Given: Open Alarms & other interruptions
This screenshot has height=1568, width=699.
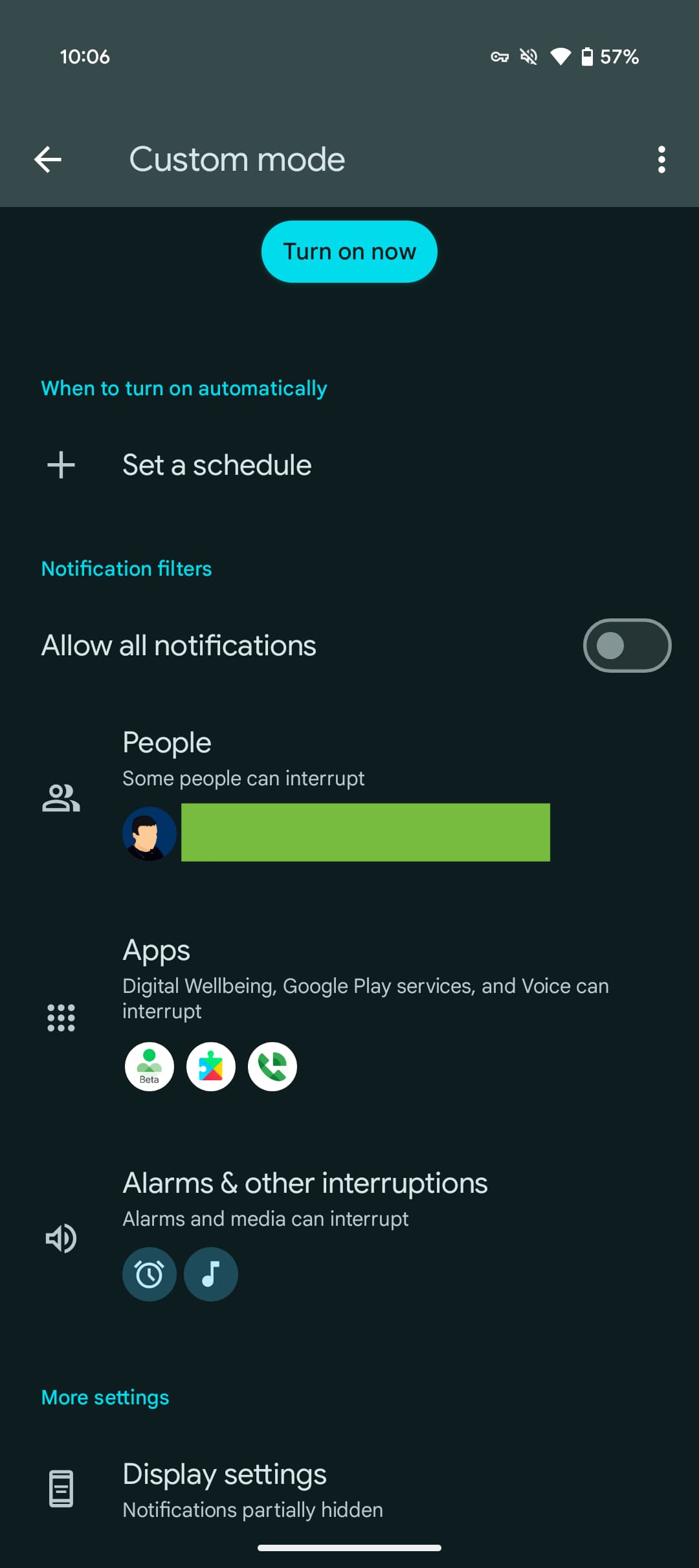Looking at the screenshot, I should [304, 1184].
